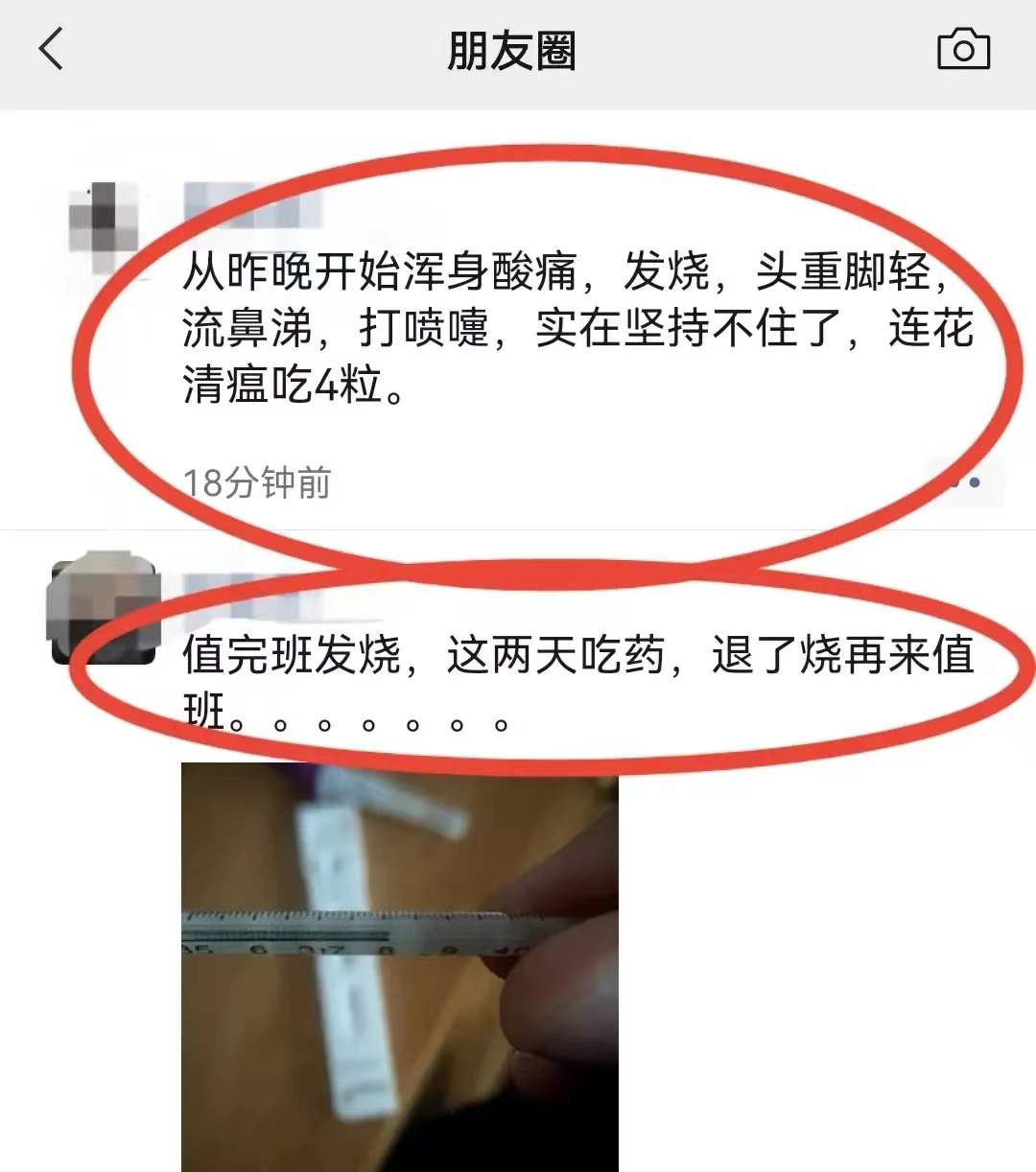Open the thermometer photo in the second post
The height and width of the screenshot is (1172, 1036).
click(399, 967)
